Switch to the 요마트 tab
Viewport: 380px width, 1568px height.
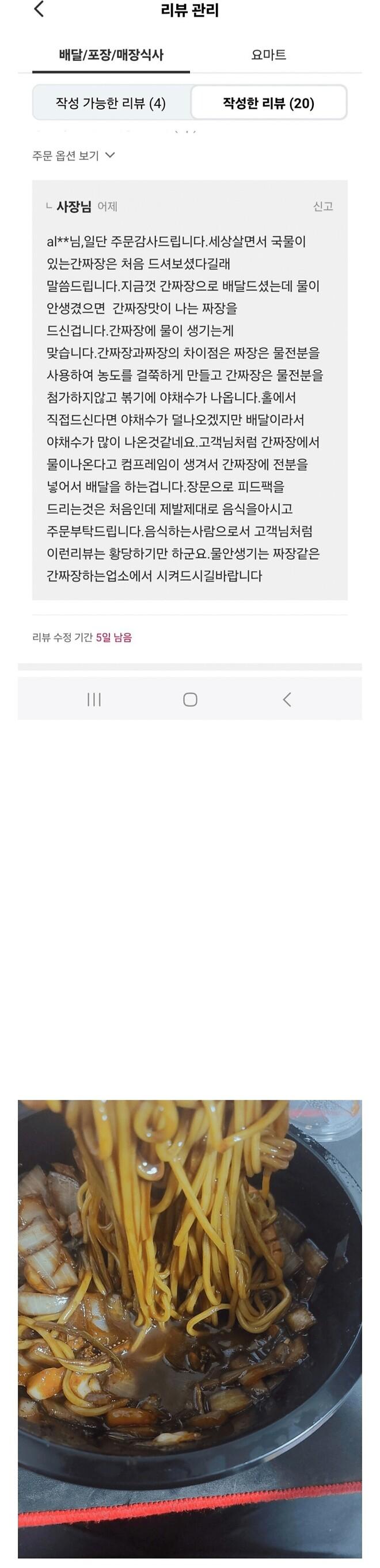pos(268,55)
